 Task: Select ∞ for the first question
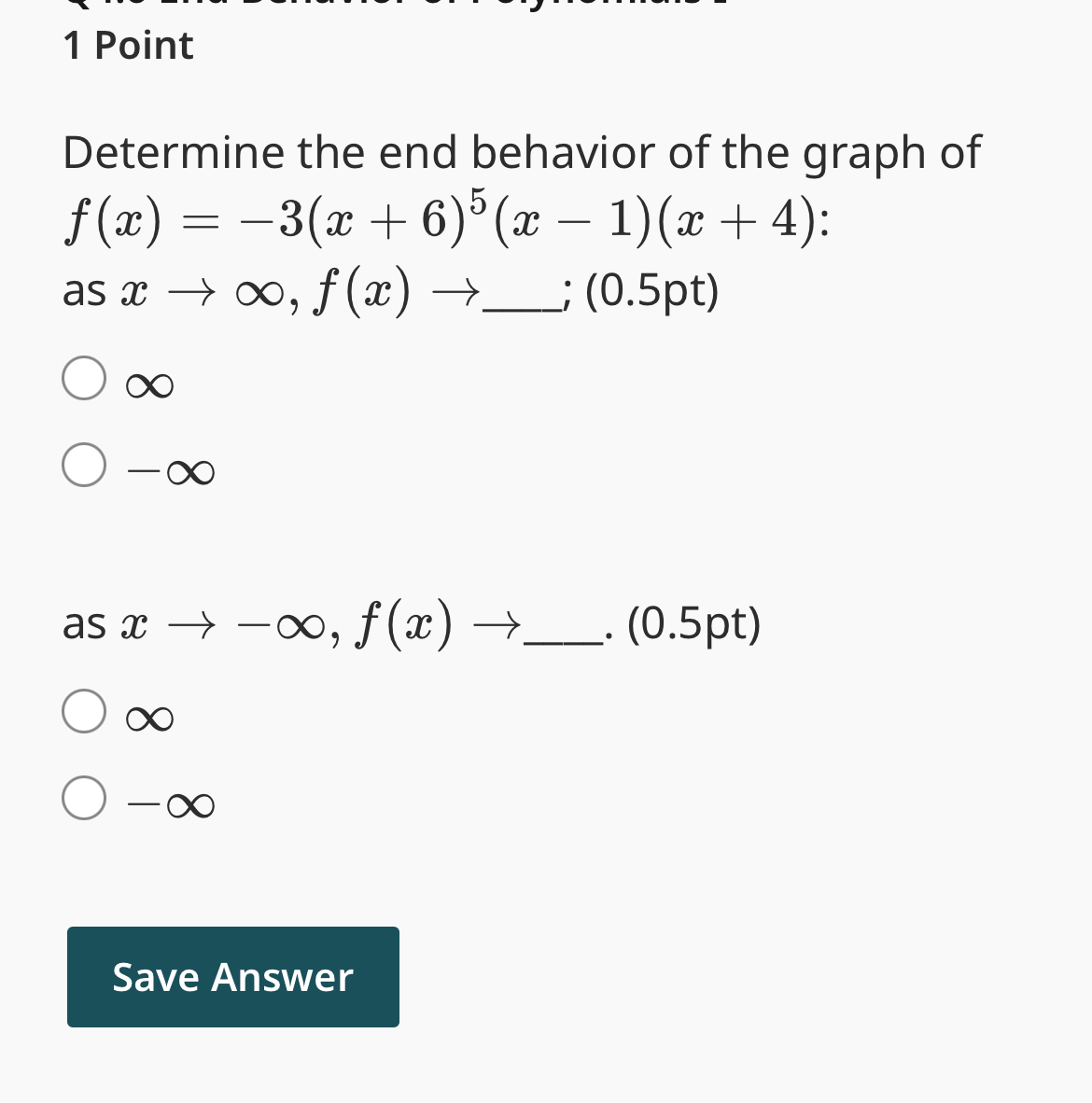coord(83,378)
